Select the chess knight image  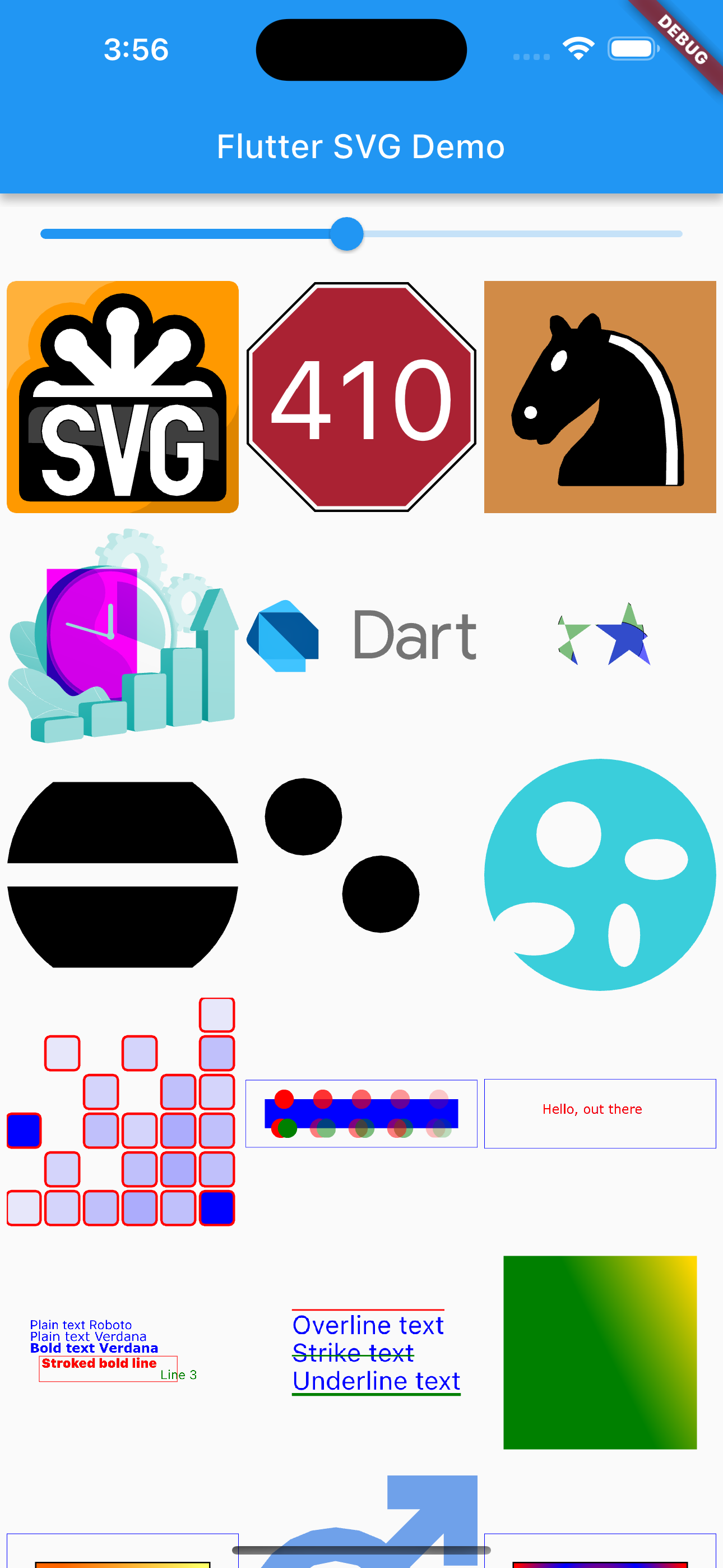pos(599,396)
